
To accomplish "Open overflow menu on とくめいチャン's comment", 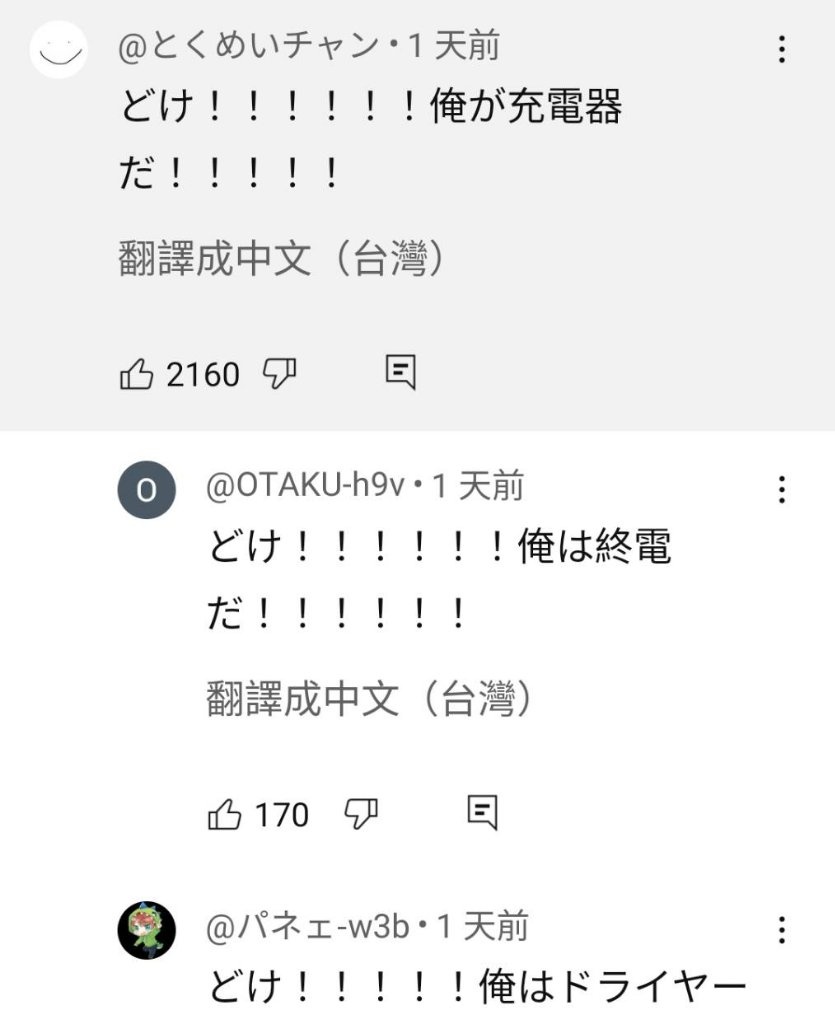I will [782, 49].
